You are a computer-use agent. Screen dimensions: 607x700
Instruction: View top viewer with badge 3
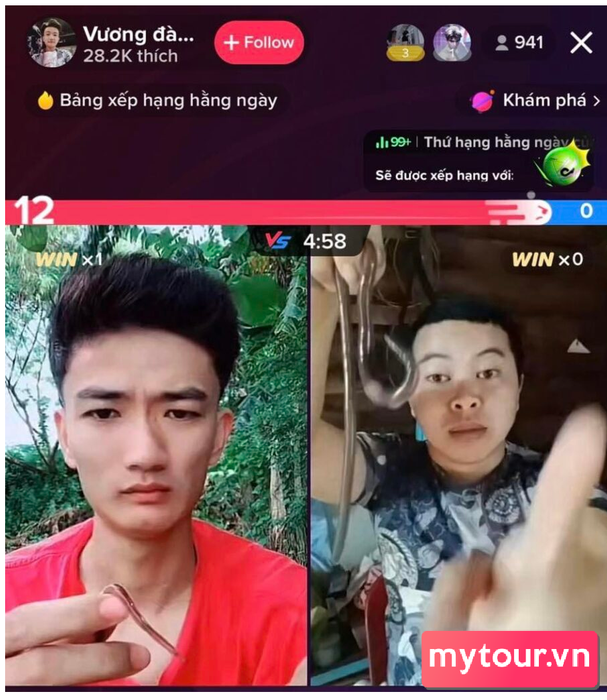point(405,43)
